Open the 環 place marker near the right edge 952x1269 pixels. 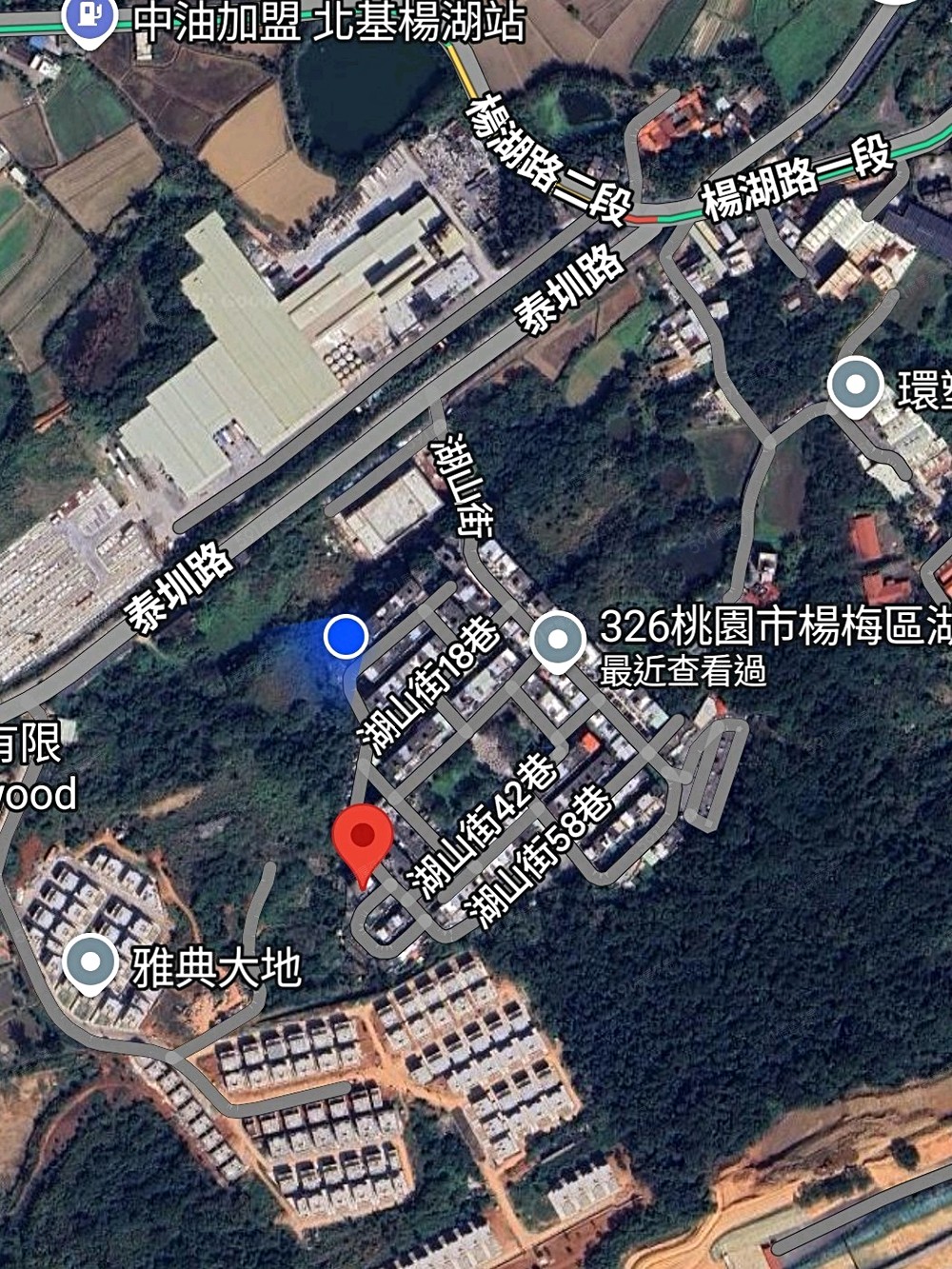855,386
